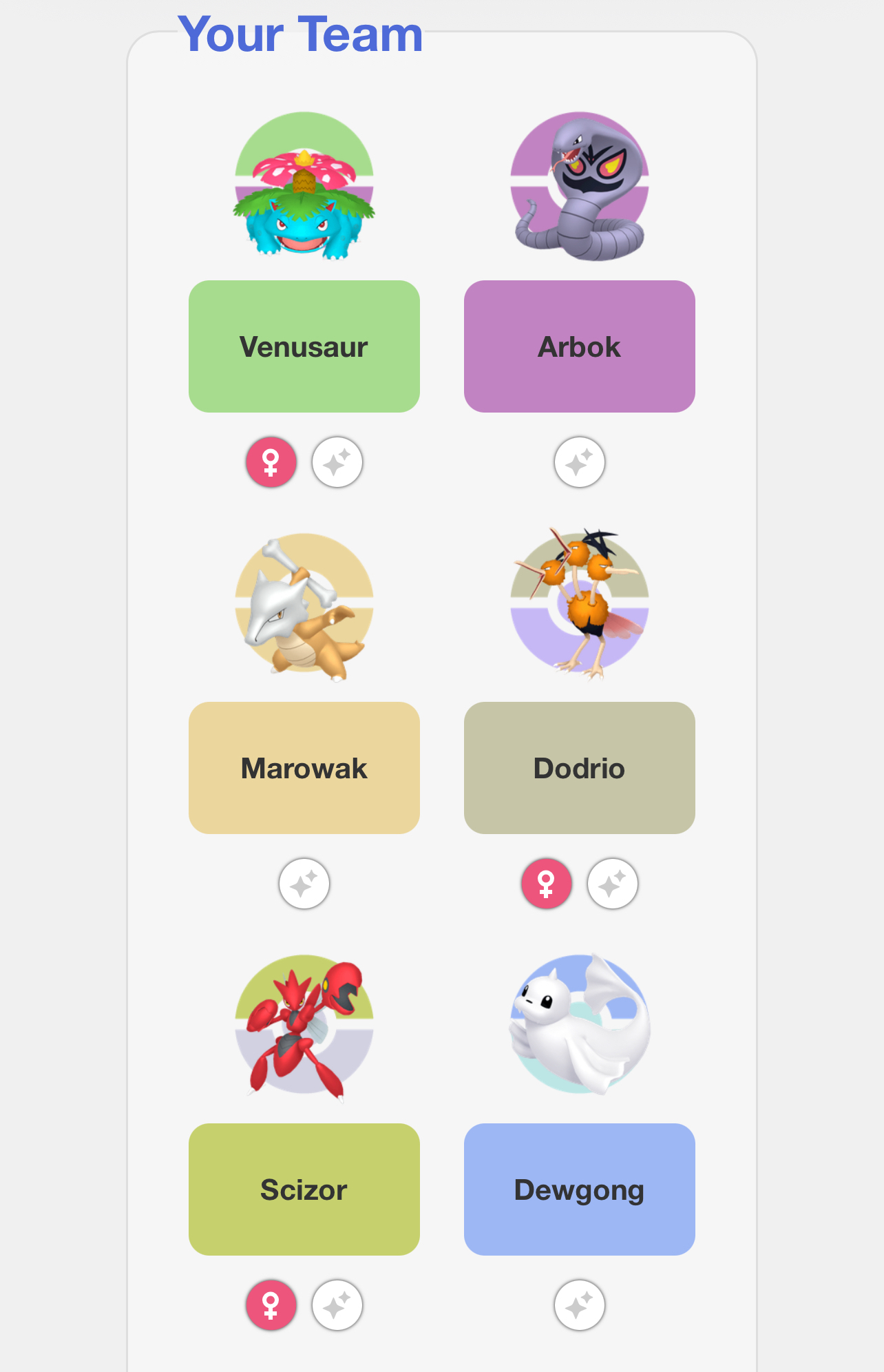
Task: Enable the shiny sparkle under Scizor
Action: coord(337,1305)
